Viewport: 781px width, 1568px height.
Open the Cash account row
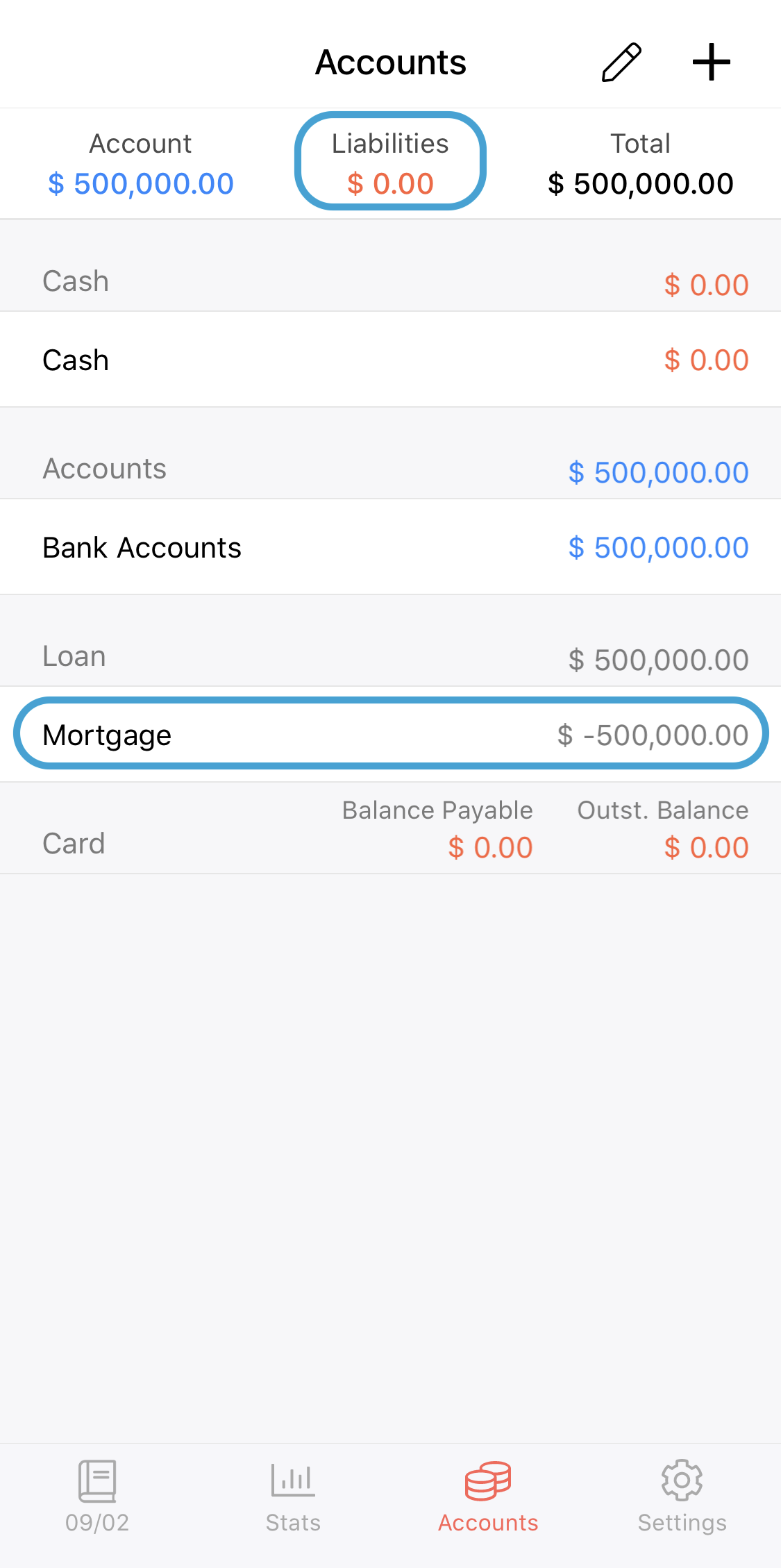coord(390,360)
